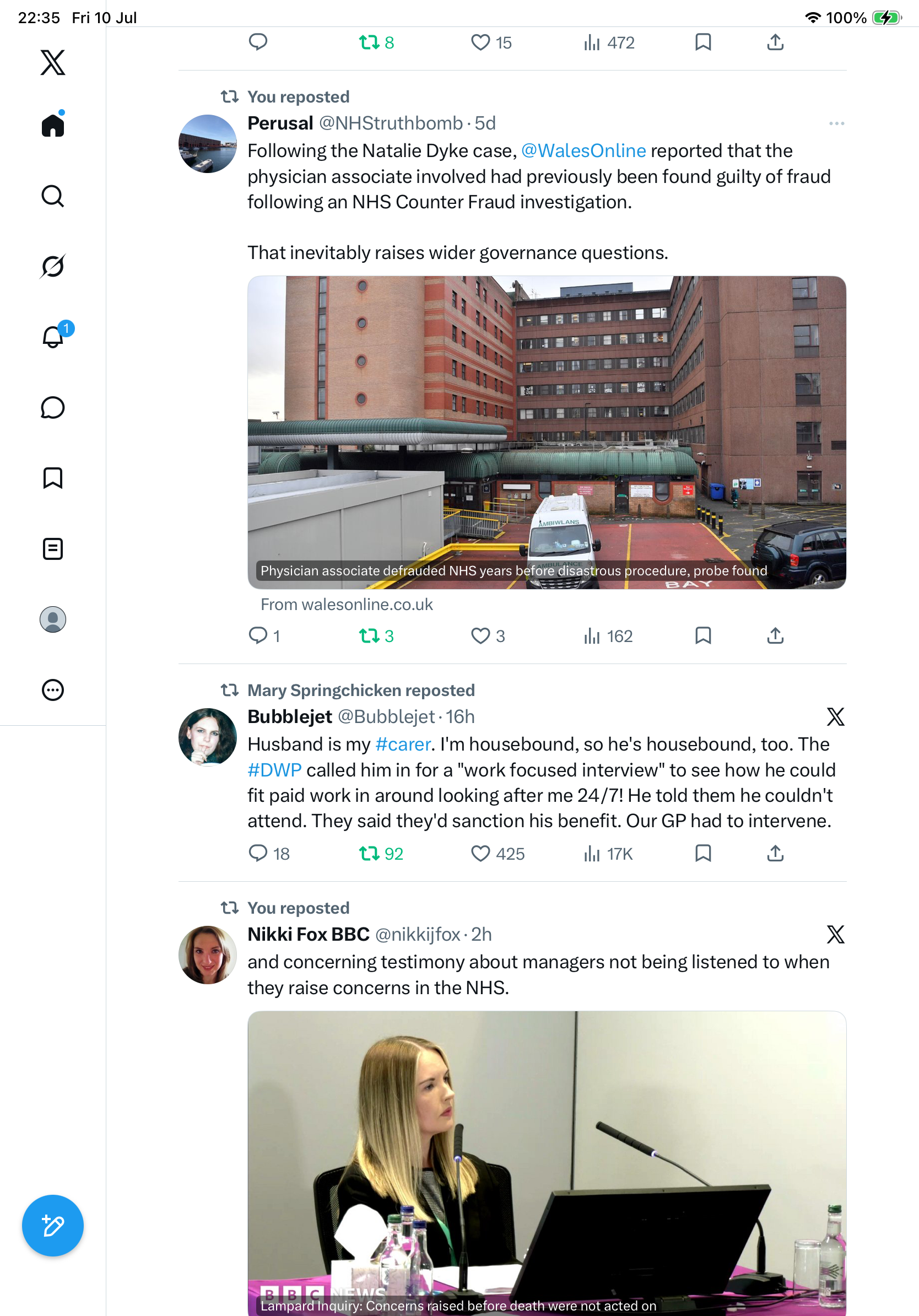Share Perusal's post

(775, 636)
